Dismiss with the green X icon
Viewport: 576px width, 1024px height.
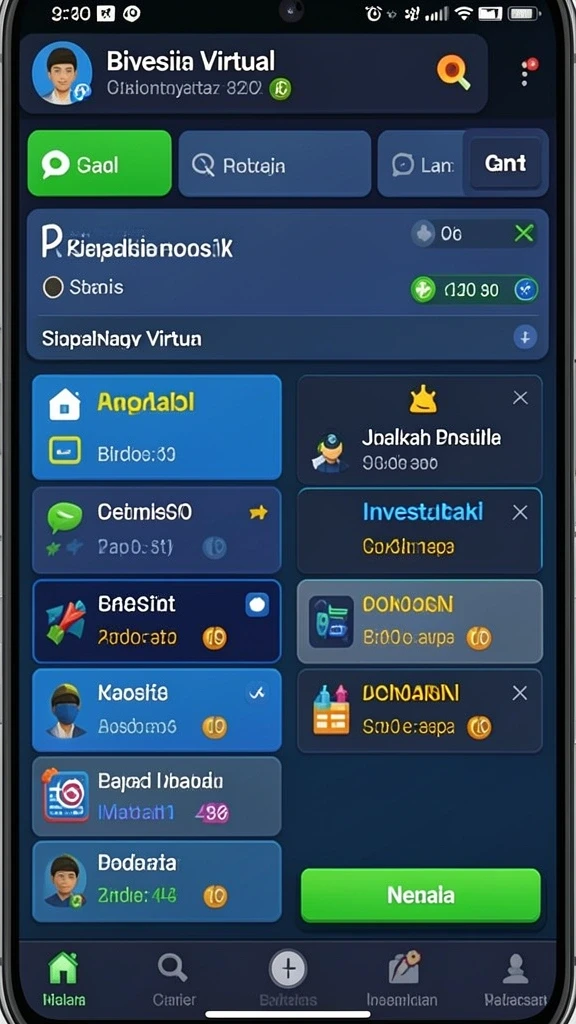point(524,233)
